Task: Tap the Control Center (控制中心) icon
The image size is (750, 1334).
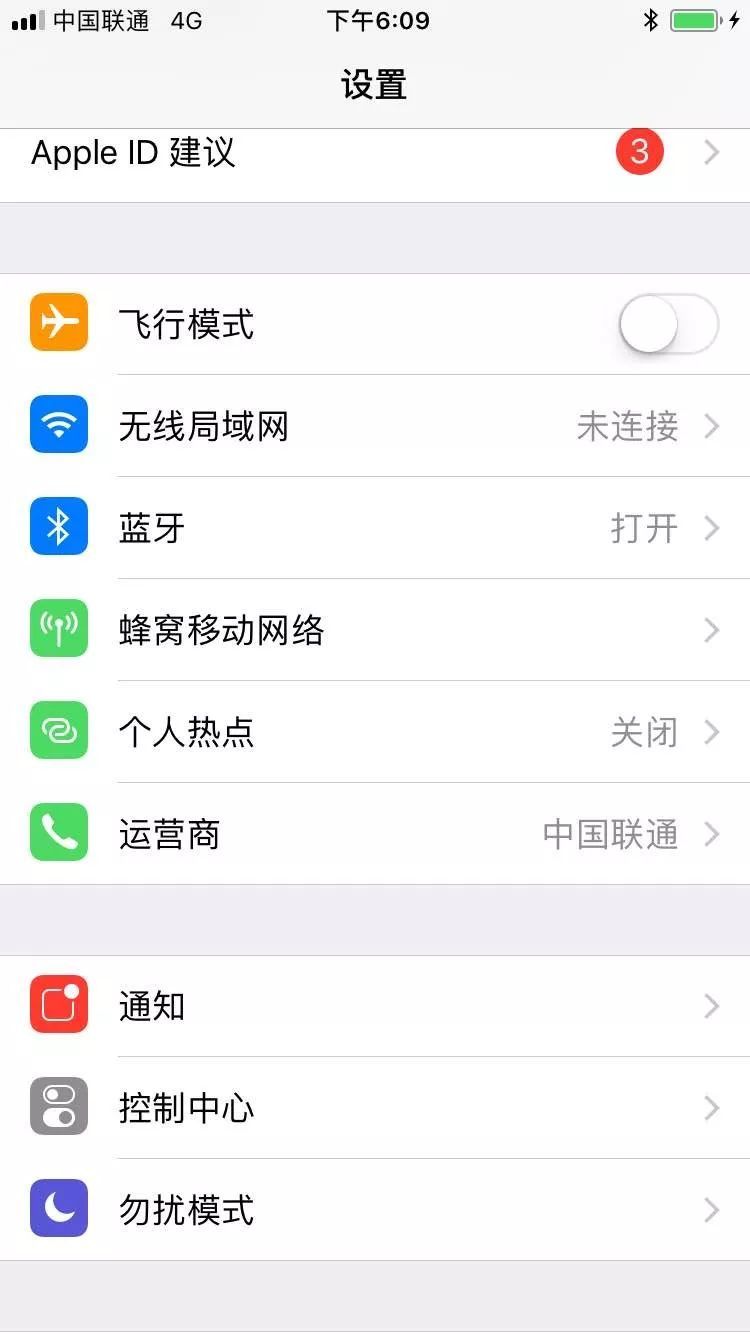Action: coord(58,1107)
